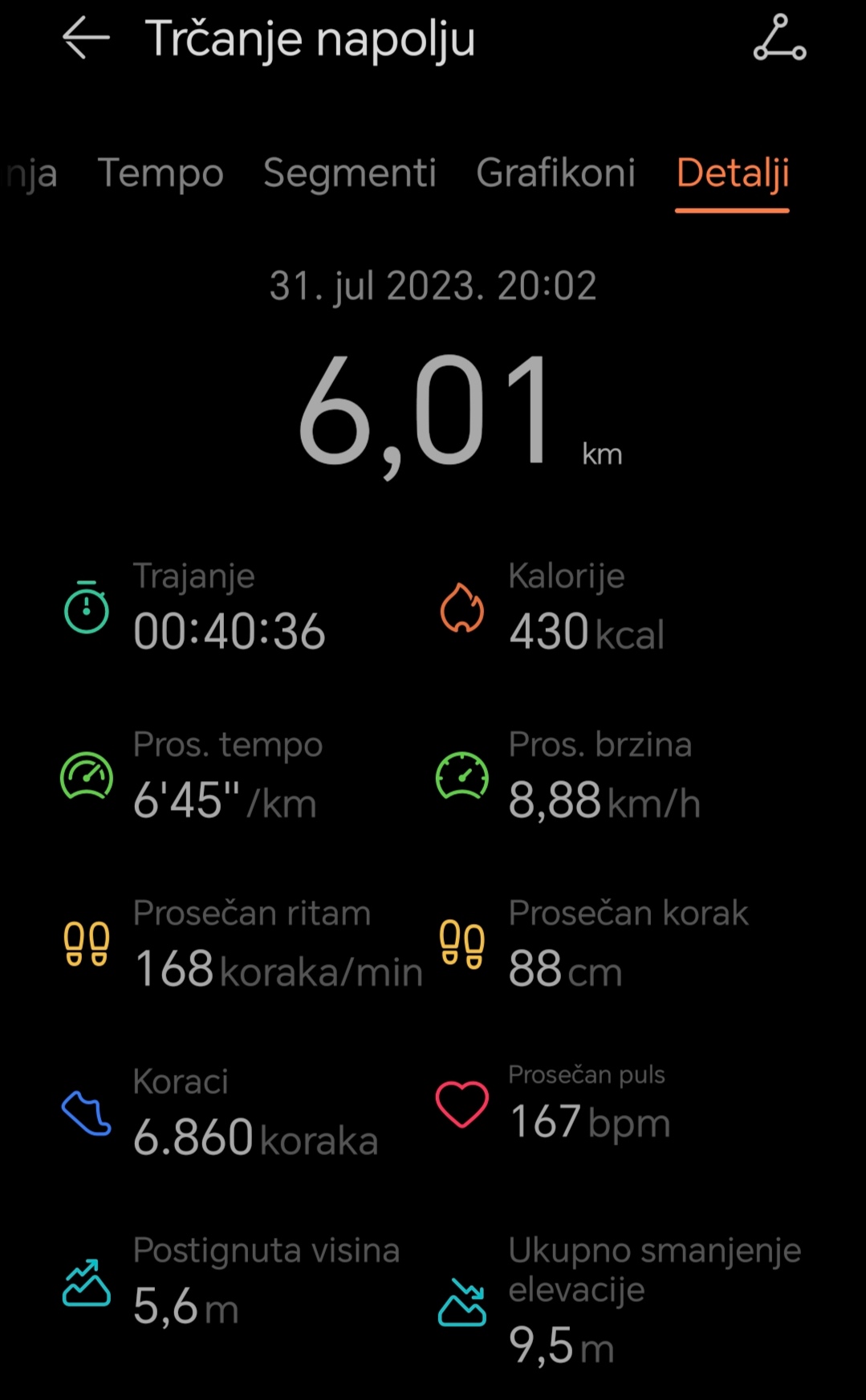Switch to the partially hidden tab before Tempo

pyautogui.click(x=30, y=174)
